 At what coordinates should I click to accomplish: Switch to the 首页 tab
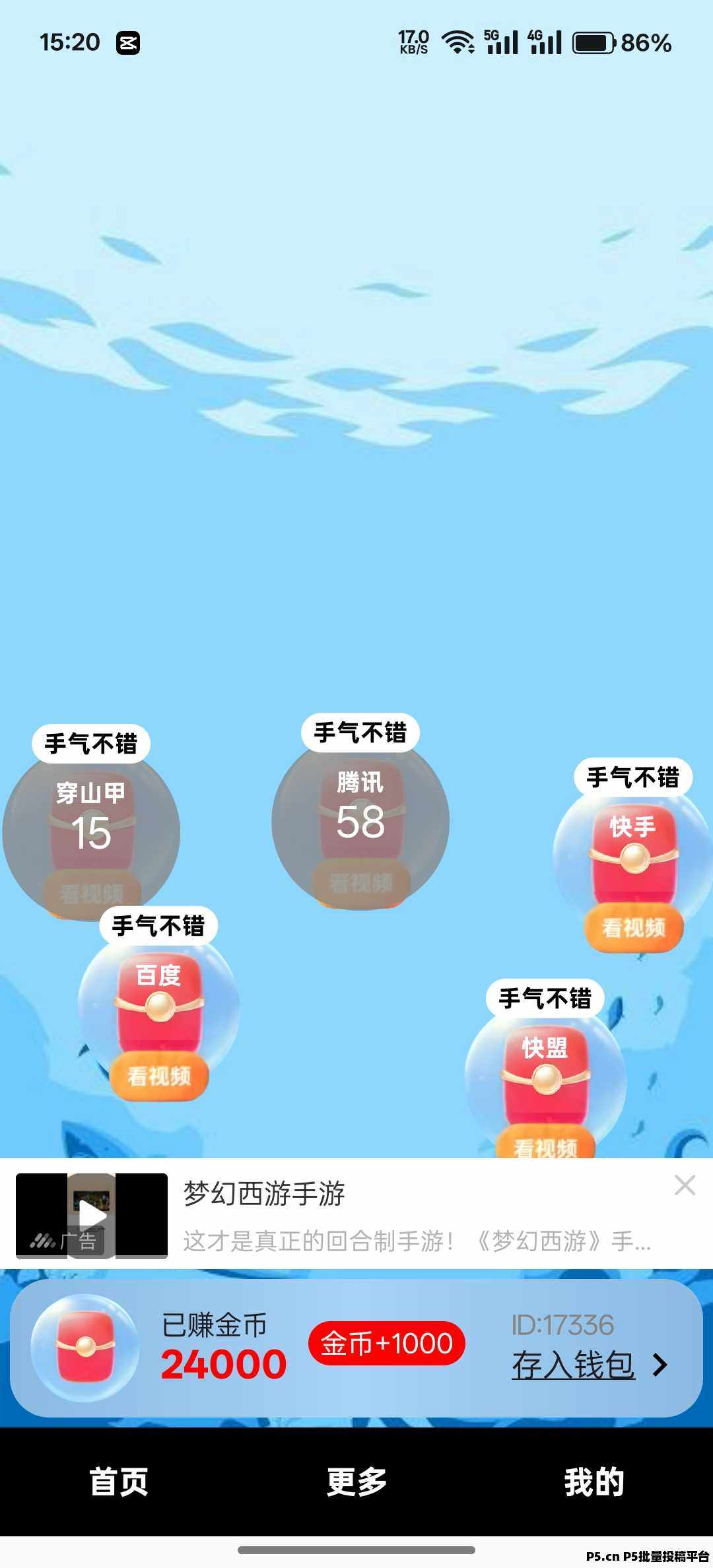point(119,1482)
